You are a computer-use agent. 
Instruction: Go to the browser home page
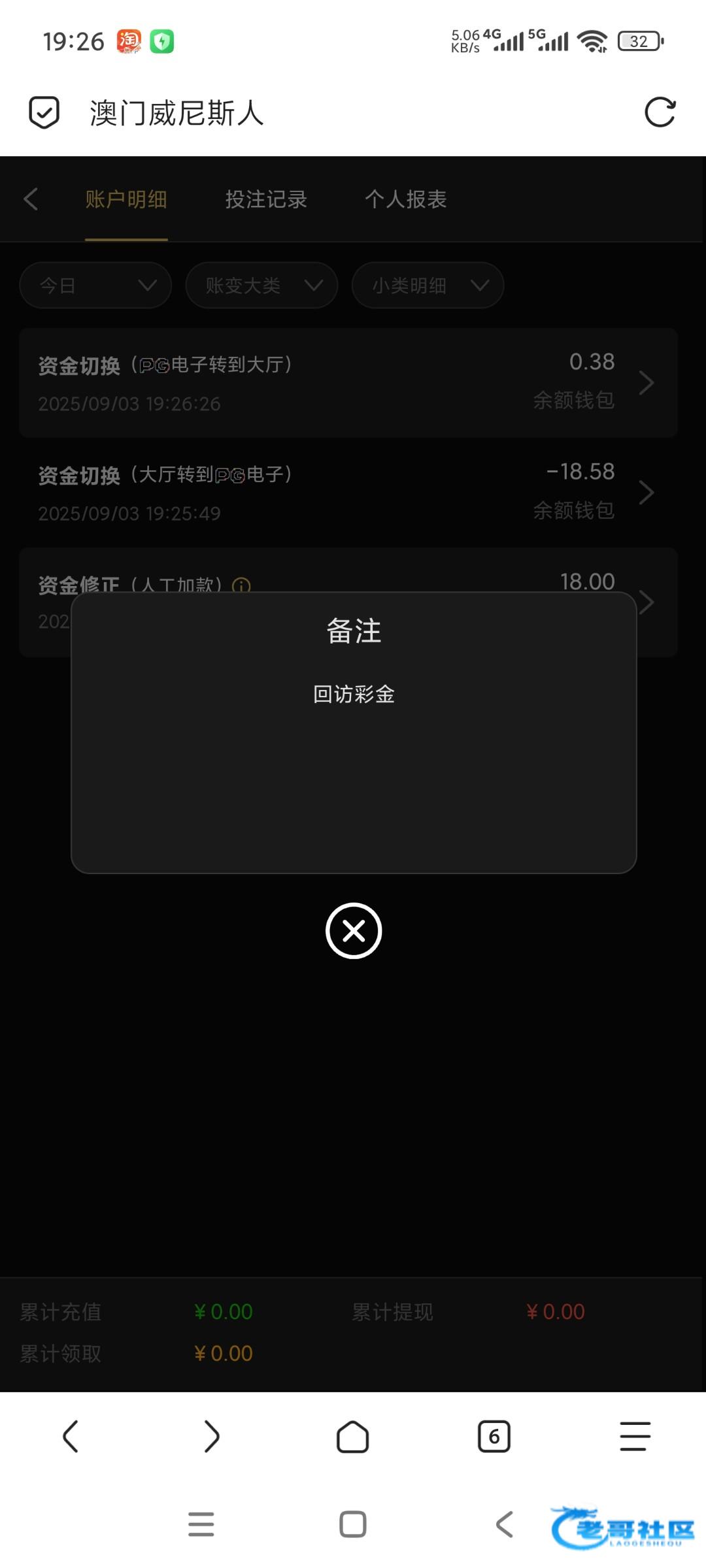(x=352, y=1436)
